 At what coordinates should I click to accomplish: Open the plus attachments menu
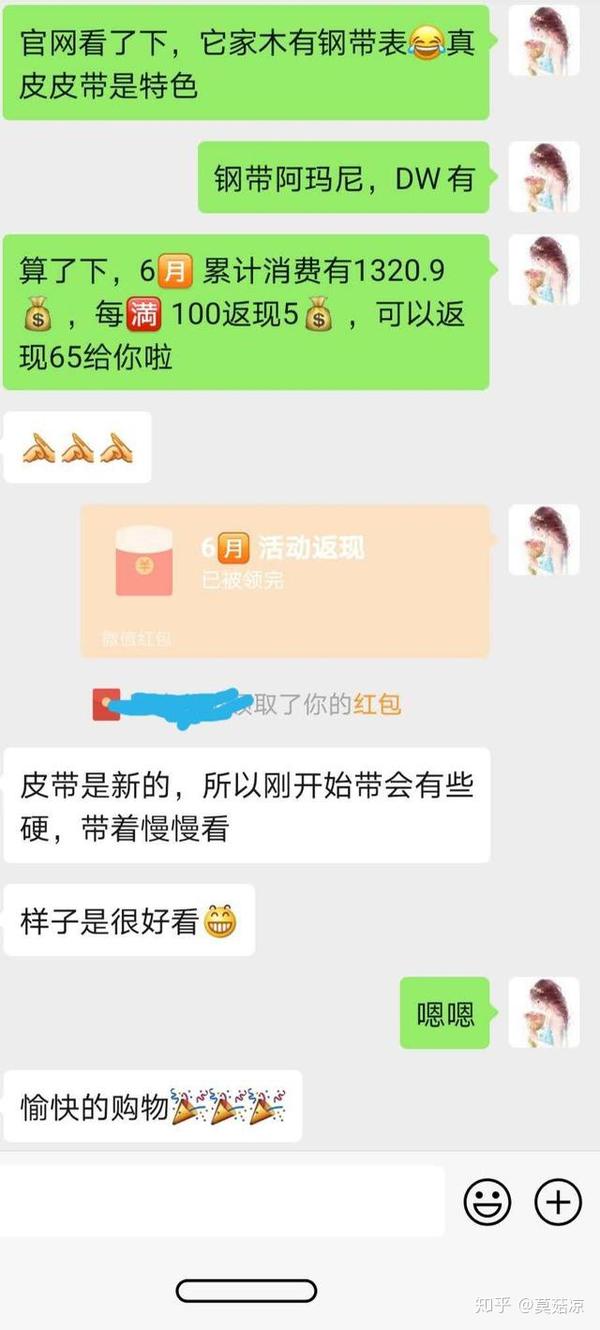(558, 1201)
